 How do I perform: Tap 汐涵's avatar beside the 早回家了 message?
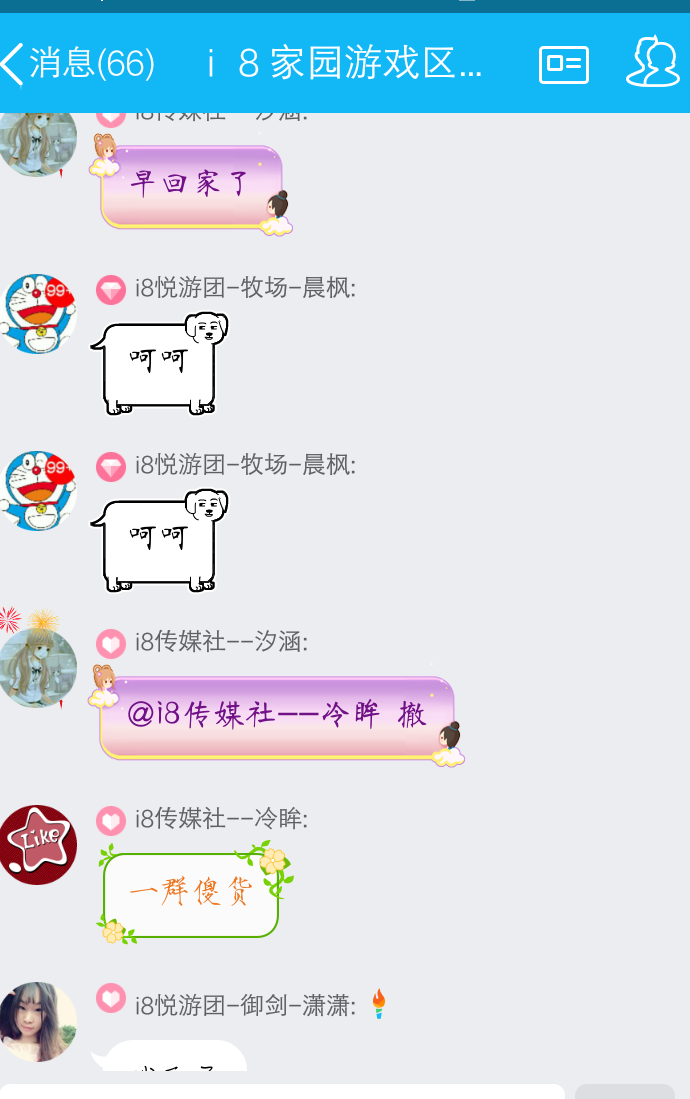(x=38, y=140)
